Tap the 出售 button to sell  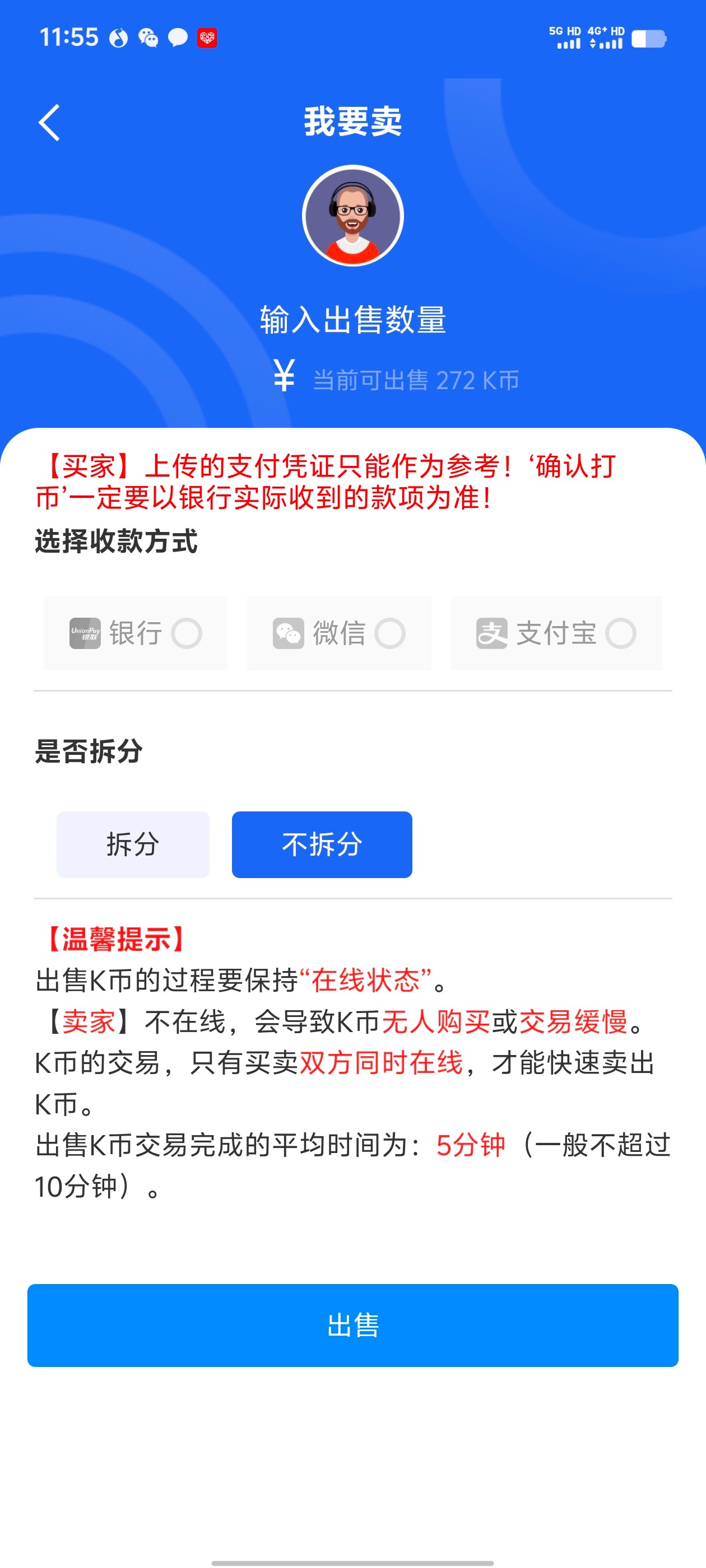click(352, 1324)
